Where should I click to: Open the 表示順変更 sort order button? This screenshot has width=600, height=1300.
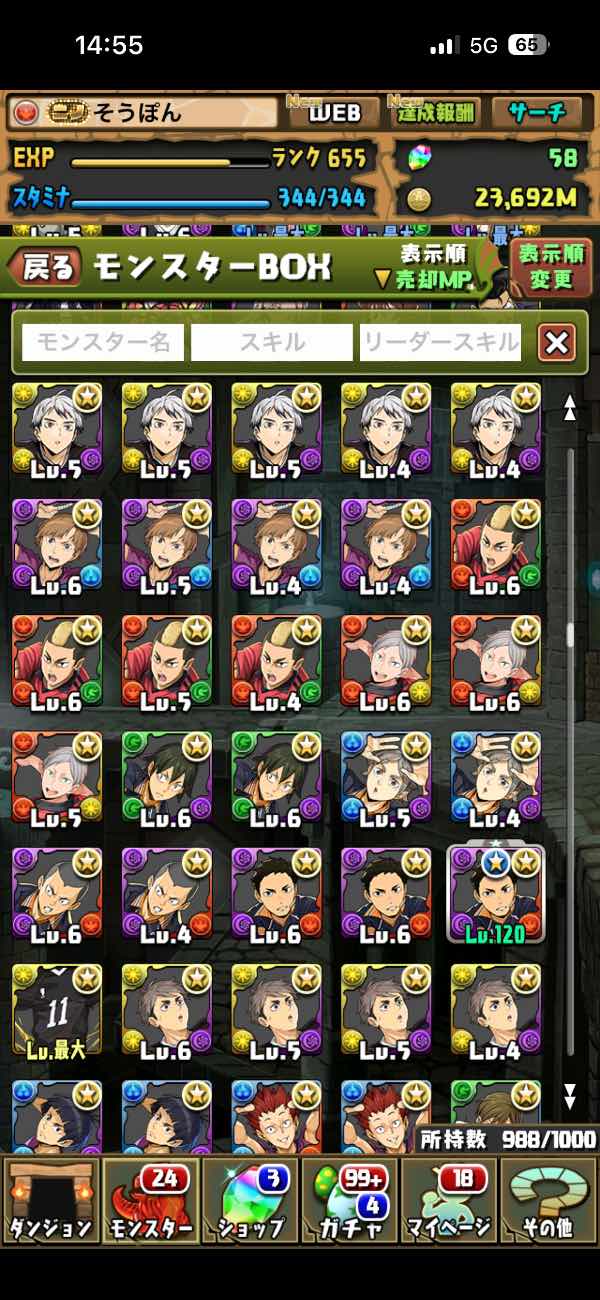551,267
